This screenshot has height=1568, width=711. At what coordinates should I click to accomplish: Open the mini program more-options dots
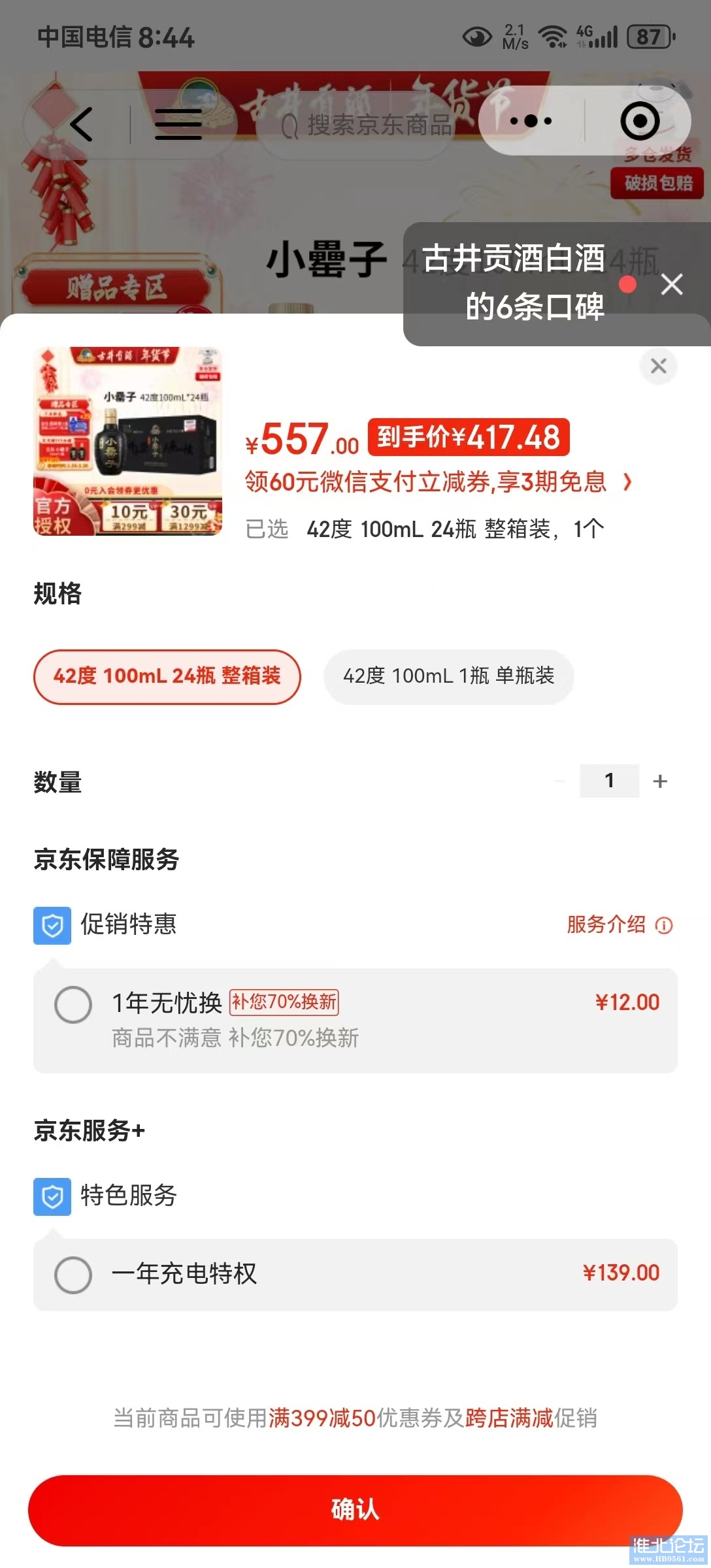tap(531, 121)
